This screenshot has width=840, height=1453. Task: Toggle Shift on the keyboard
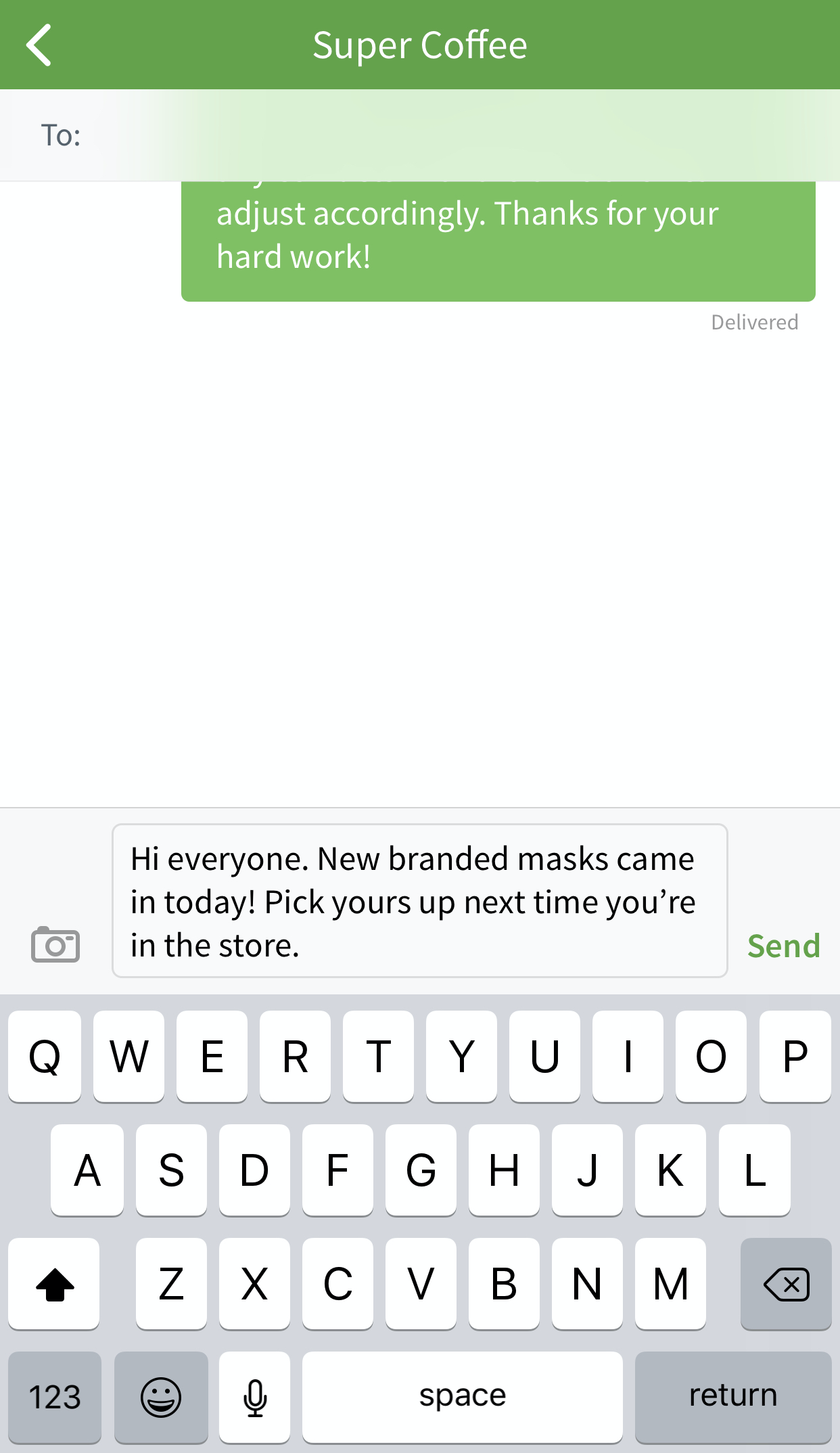click(54, 1283)
